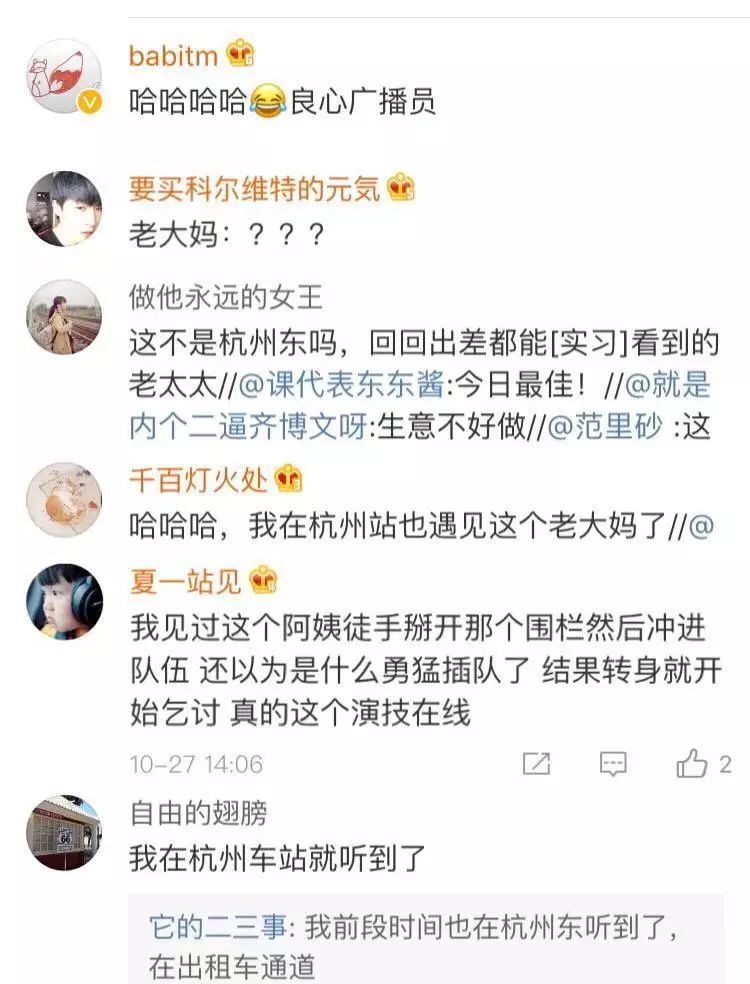
Task: Repost 夏一站见's comment
Action: click(537, 765)
